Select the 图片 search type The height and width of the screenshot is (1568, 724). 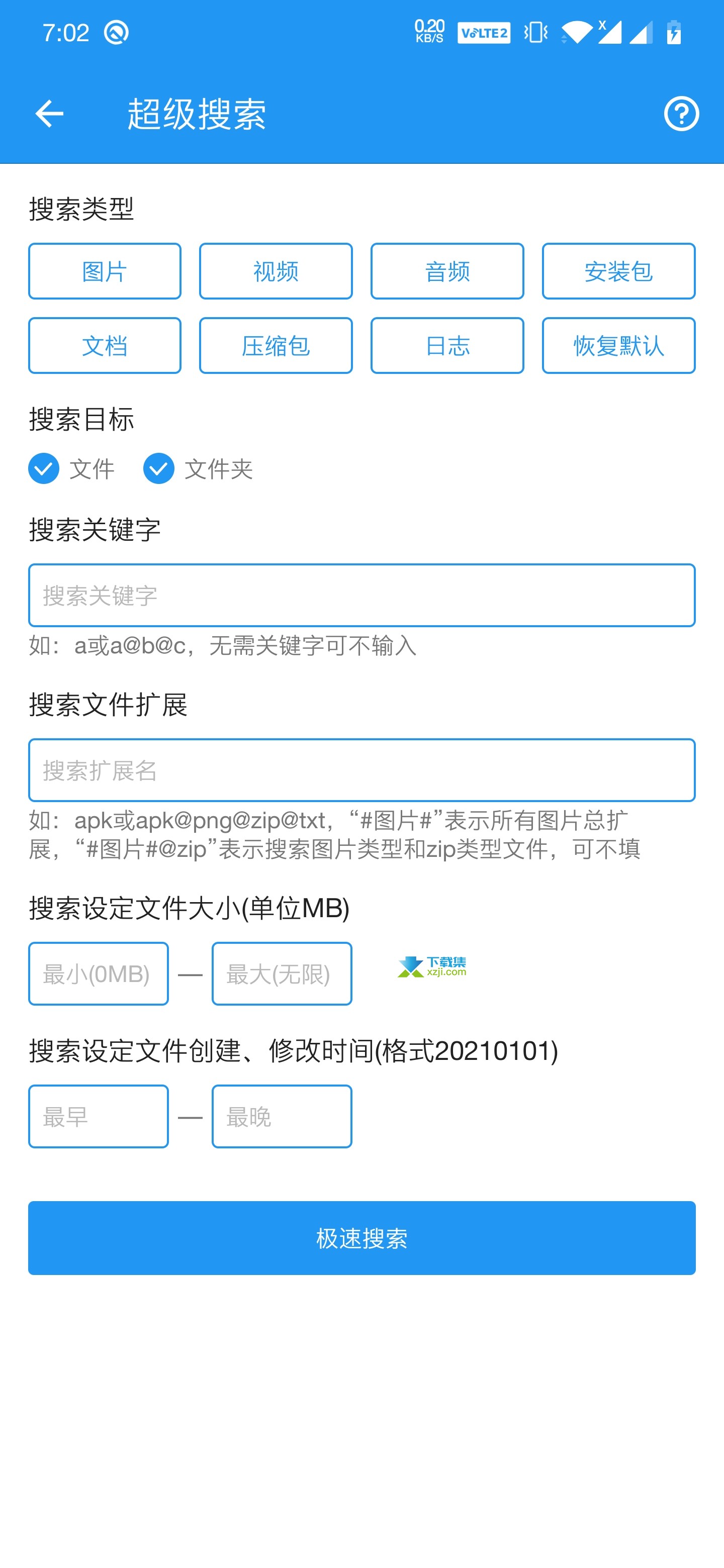105,271
